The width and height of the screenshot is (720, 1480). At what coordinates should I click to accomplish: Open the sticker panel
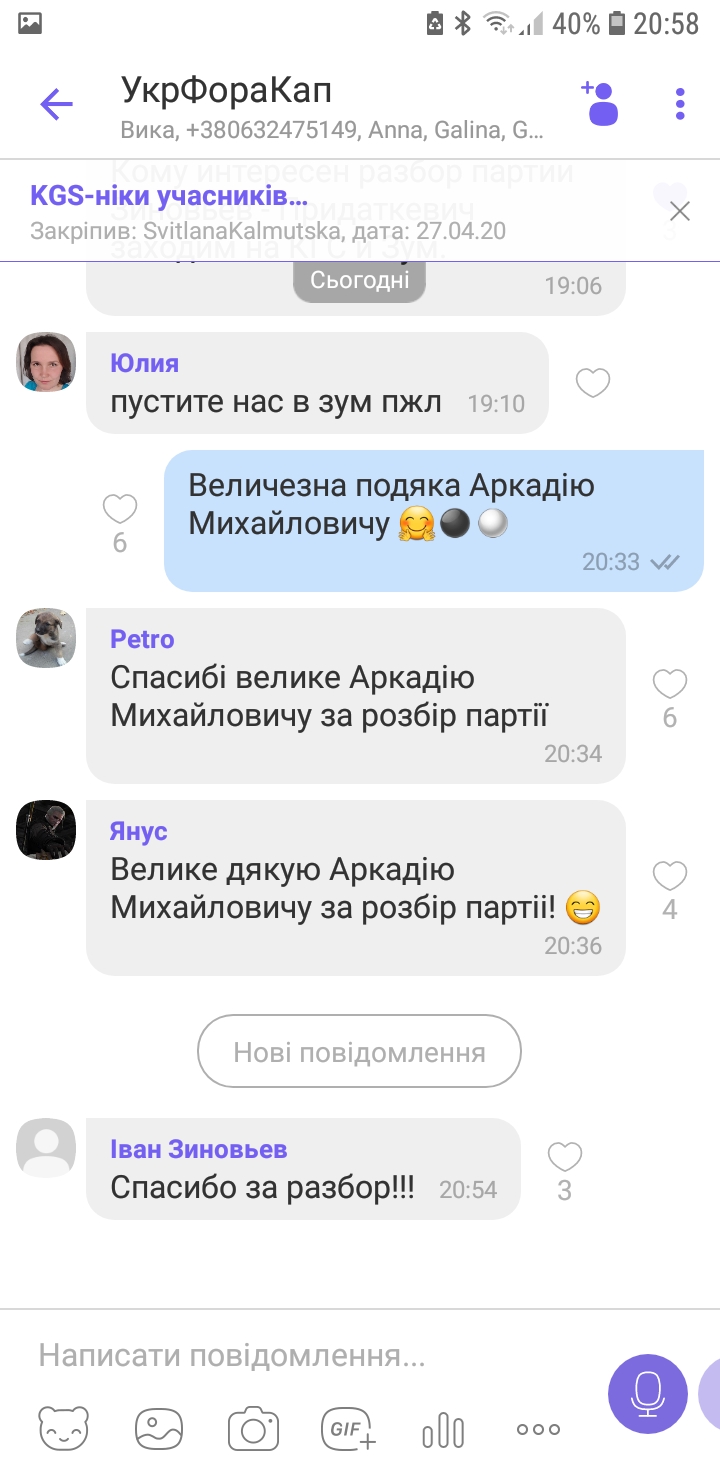[x=64, y=1430]
